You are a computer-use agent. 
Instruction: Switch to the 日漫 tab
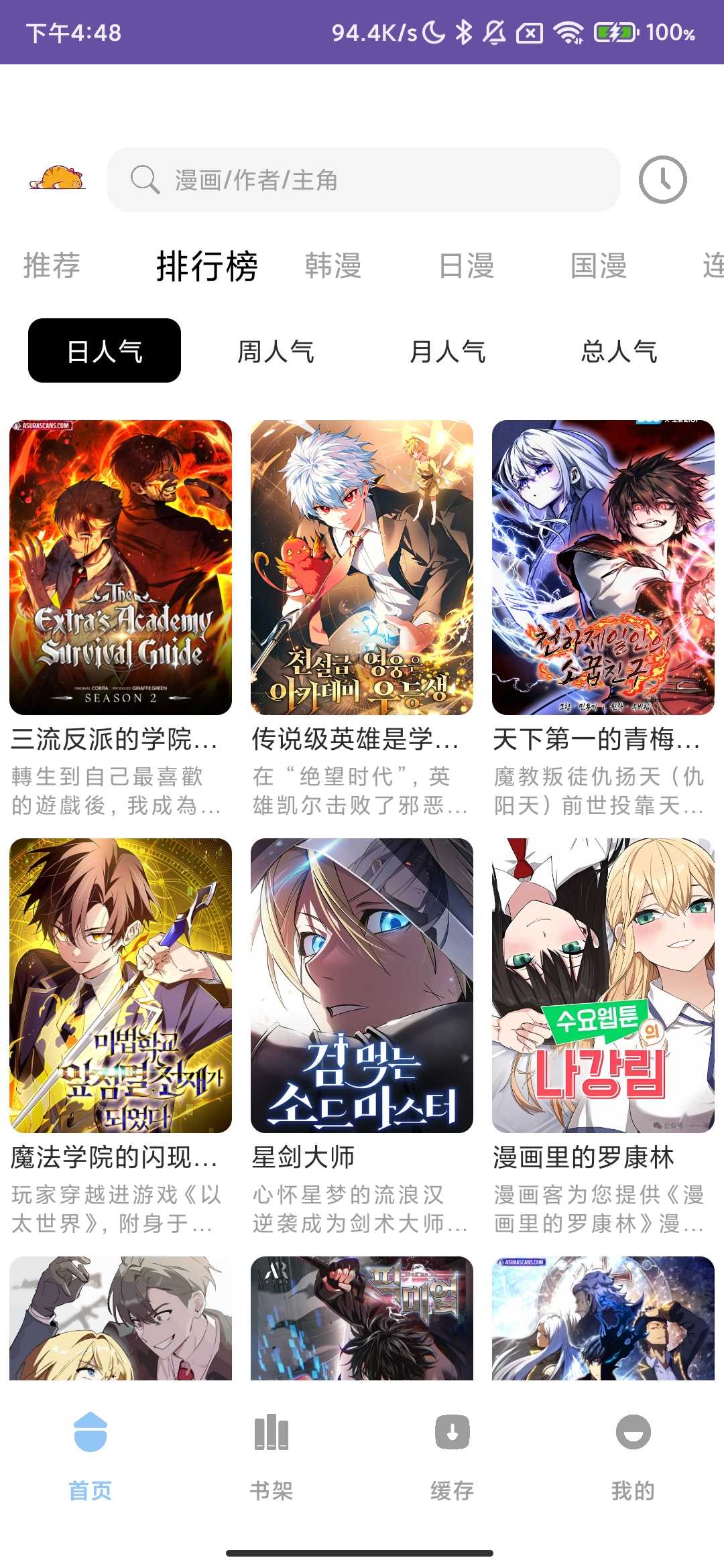pos(467,265)
